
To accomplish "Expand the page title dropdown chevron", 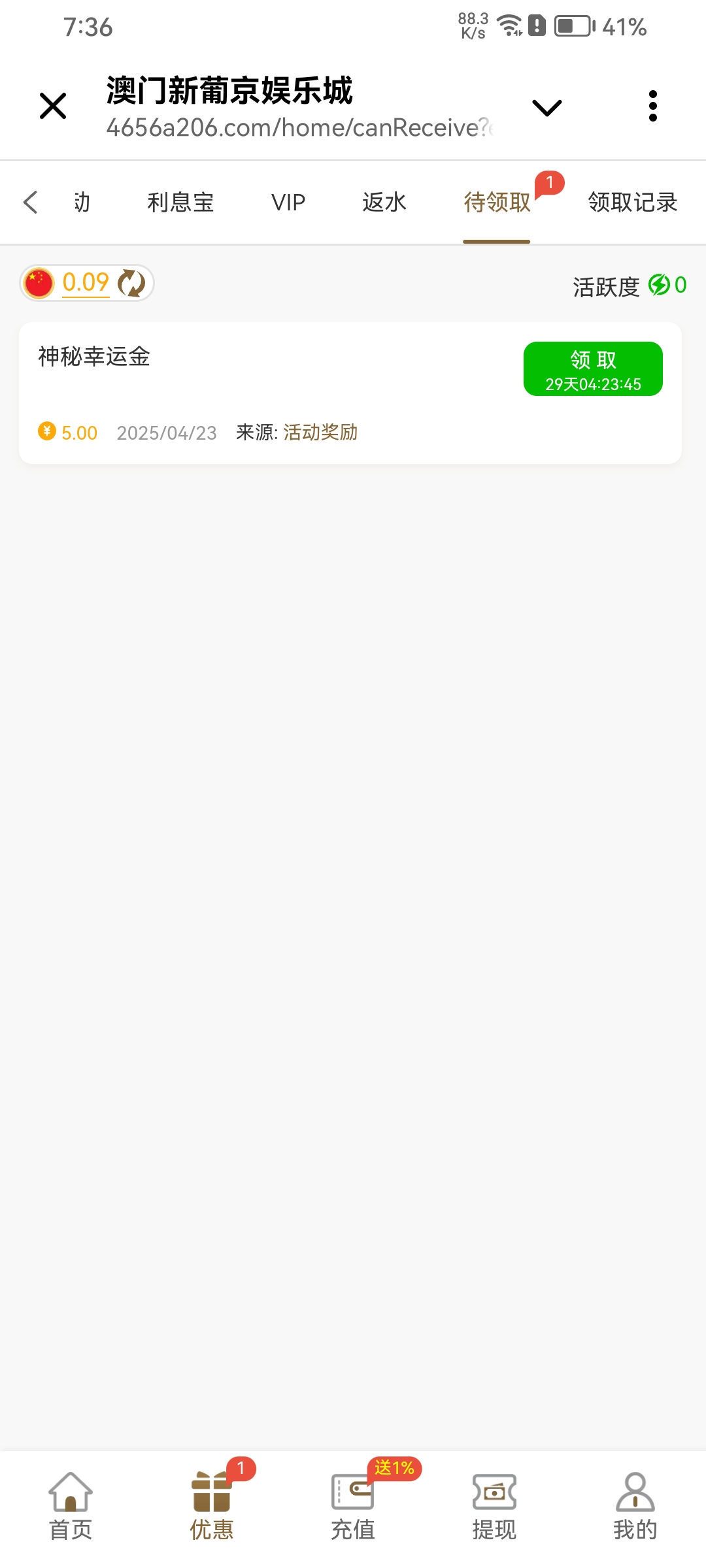I will click(x=546, y=107).
